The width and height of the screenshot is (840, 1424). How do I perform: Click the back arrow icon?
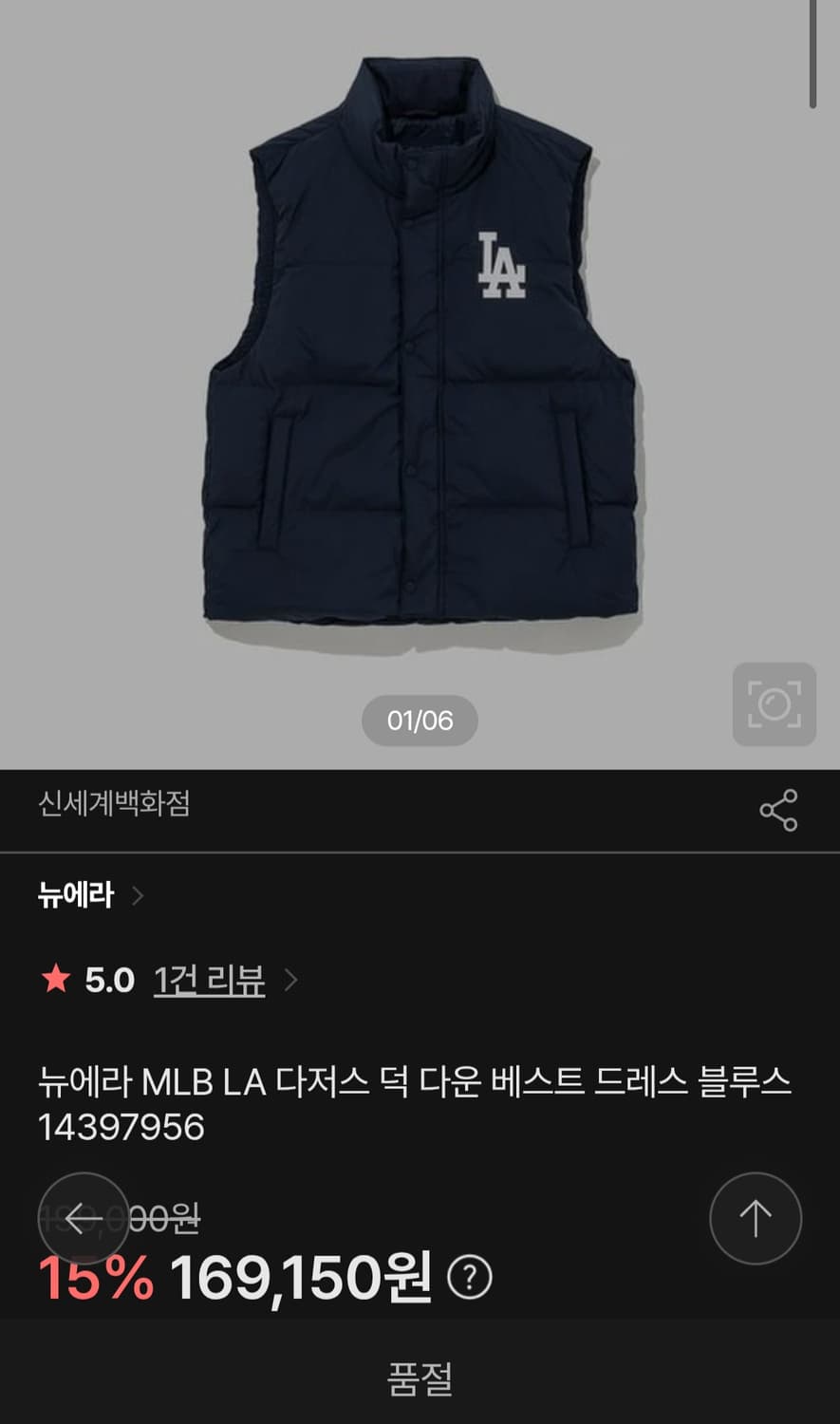click(x=84, y=1218)
